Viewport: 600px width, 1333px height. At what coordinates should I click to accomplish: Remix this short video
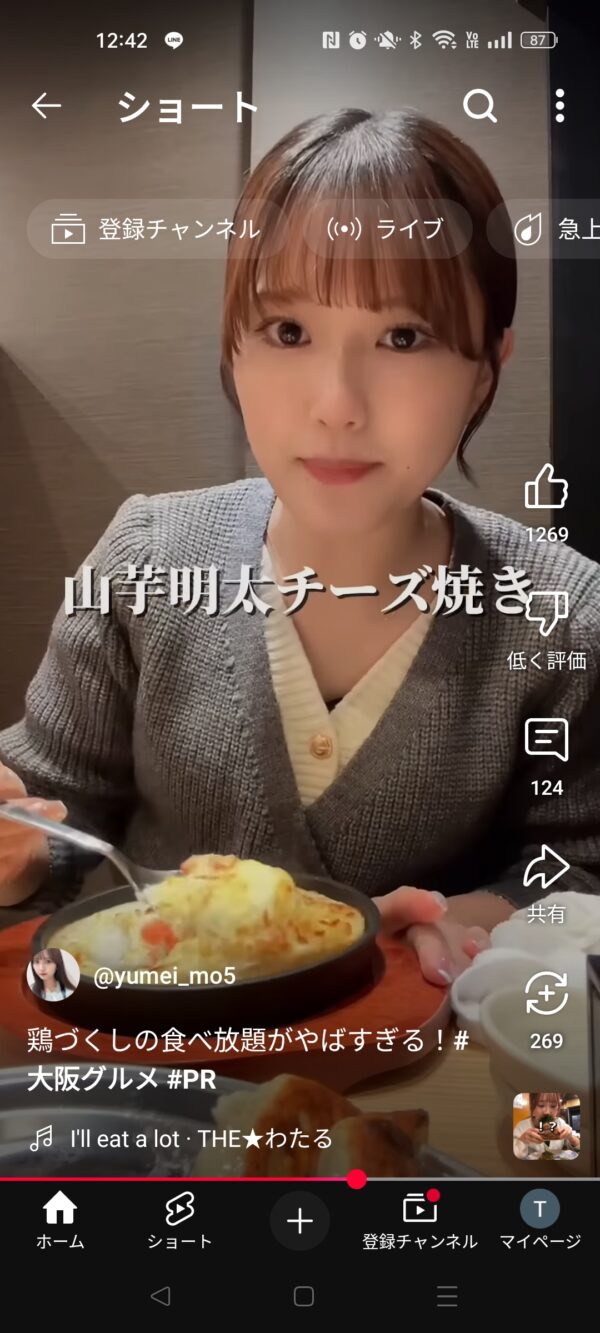(x=546, y=995)
